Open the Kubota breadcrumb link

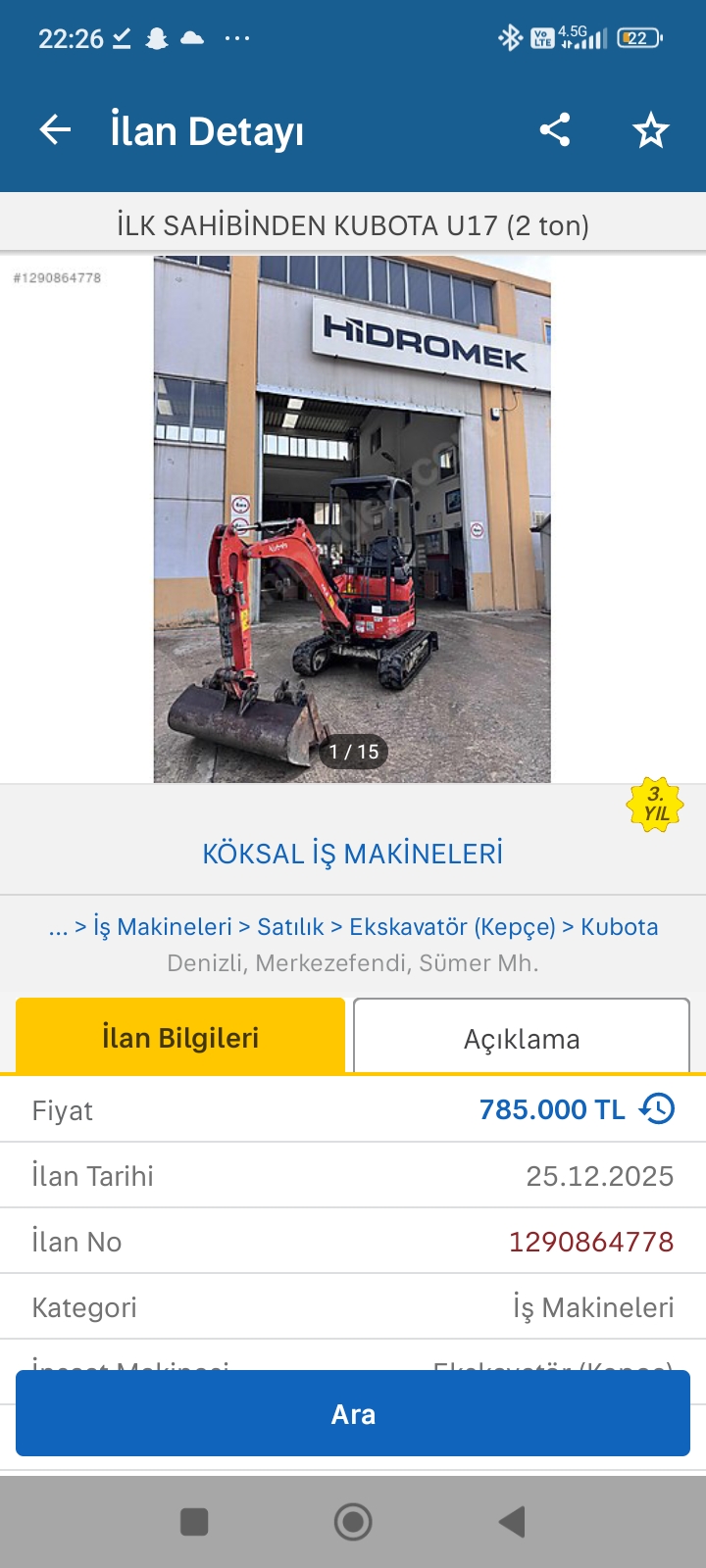pyautogui.click(x=619, y=927)
